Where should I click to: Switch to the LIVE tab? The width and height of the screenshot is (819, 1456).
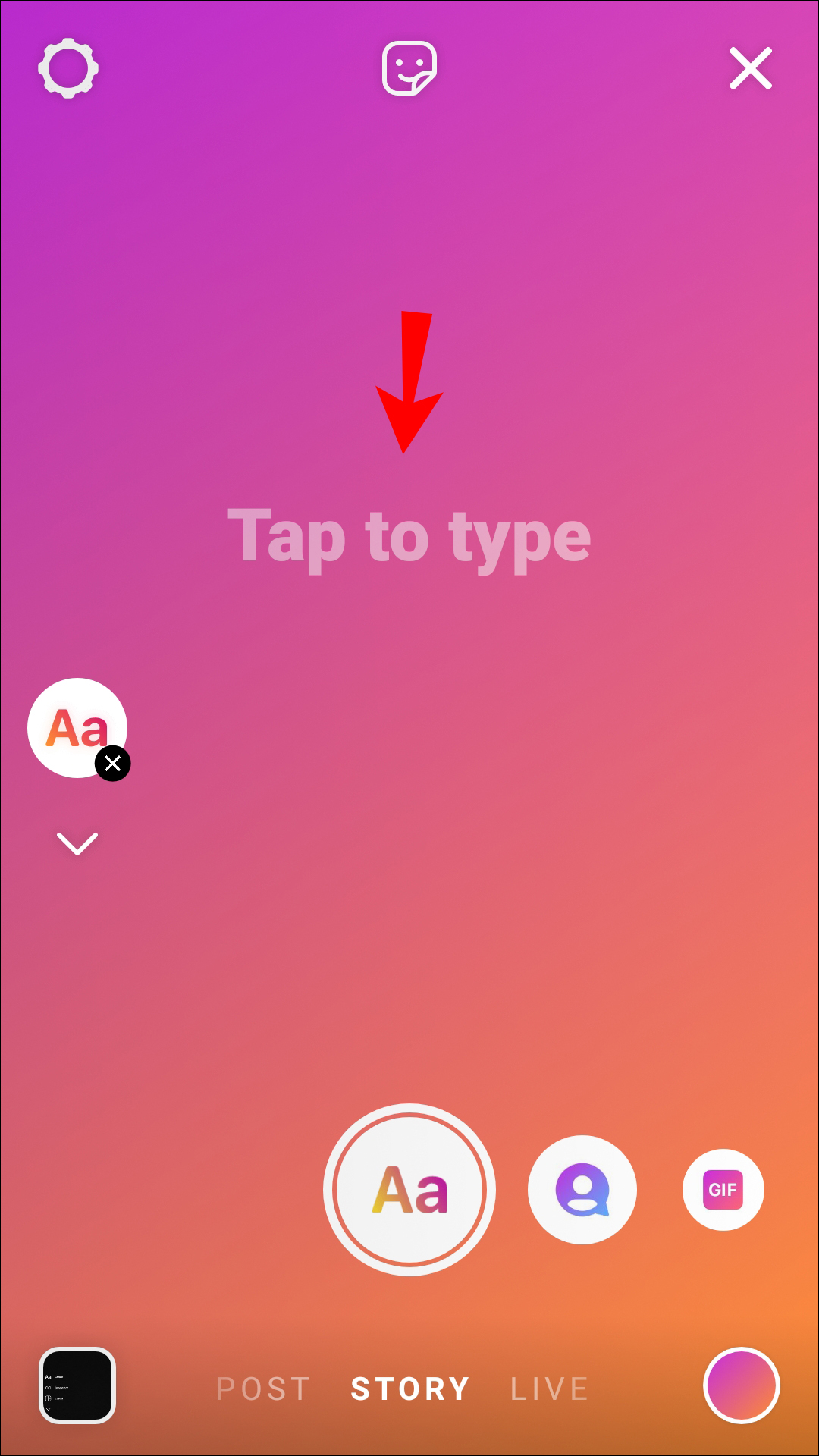[550, 1389]
